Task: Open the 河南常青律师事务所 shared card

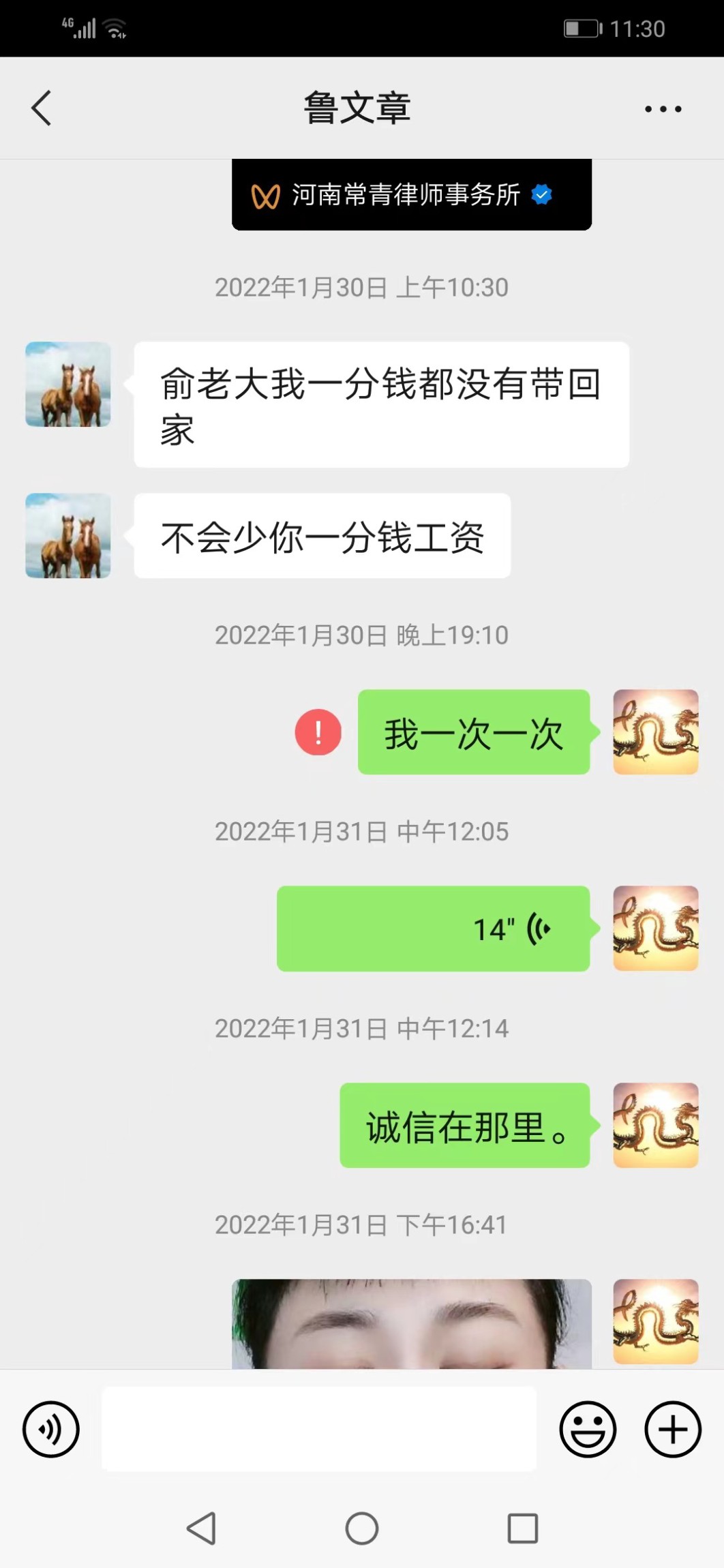Action: 411,196
